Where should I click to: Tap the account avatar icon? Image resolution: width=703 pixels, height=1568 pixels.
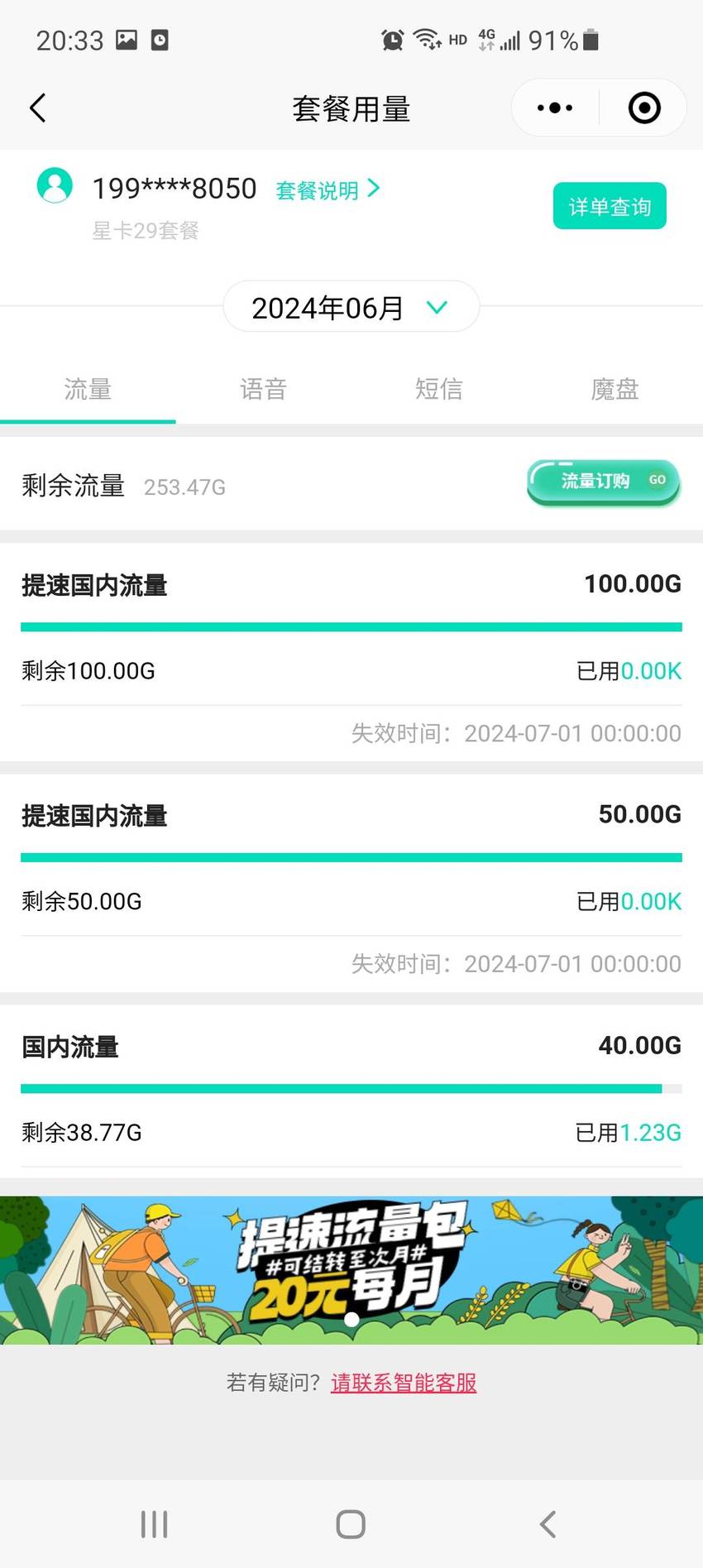pyautogui.click(x=55, y=185)
